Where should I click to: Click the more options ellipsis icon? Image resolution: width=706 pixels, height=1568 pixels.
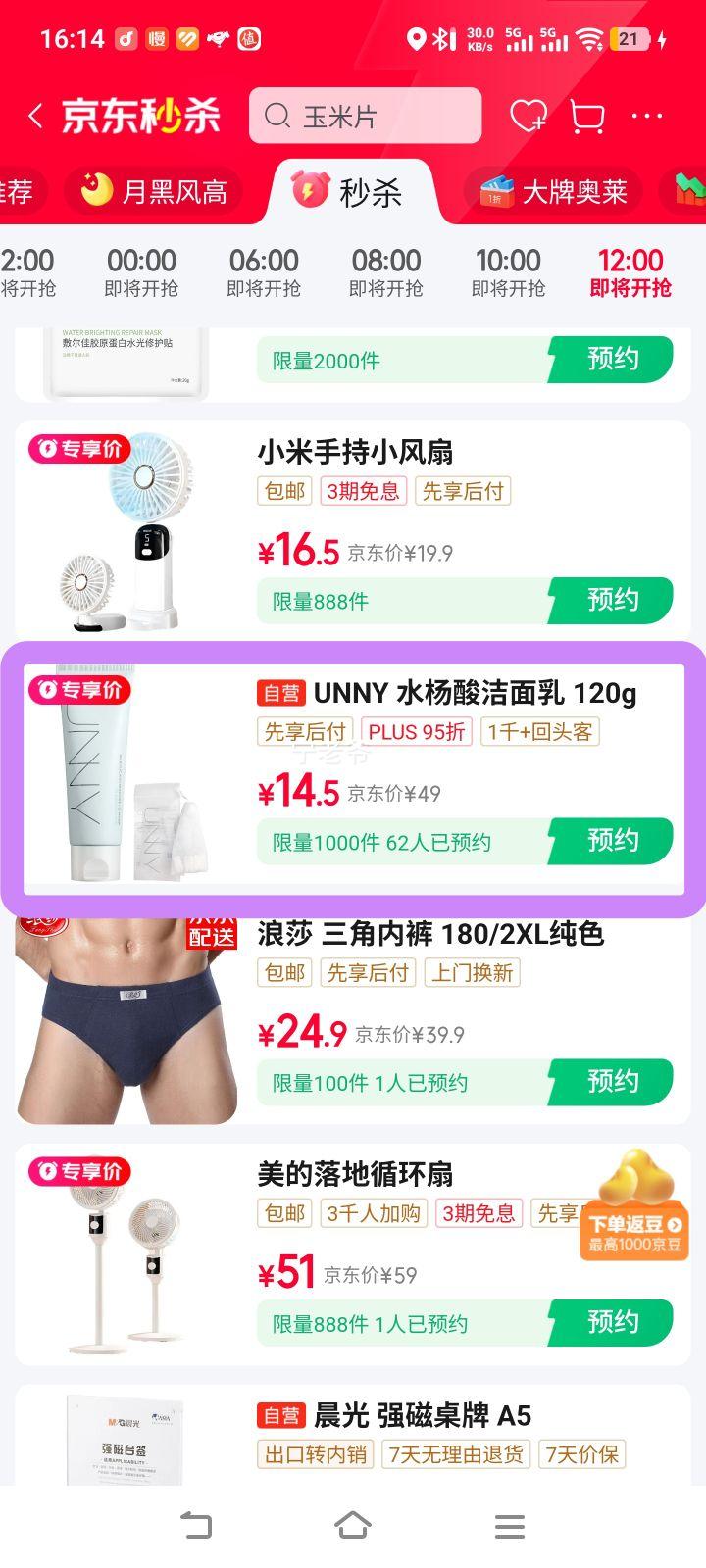(x=646, y=116)
